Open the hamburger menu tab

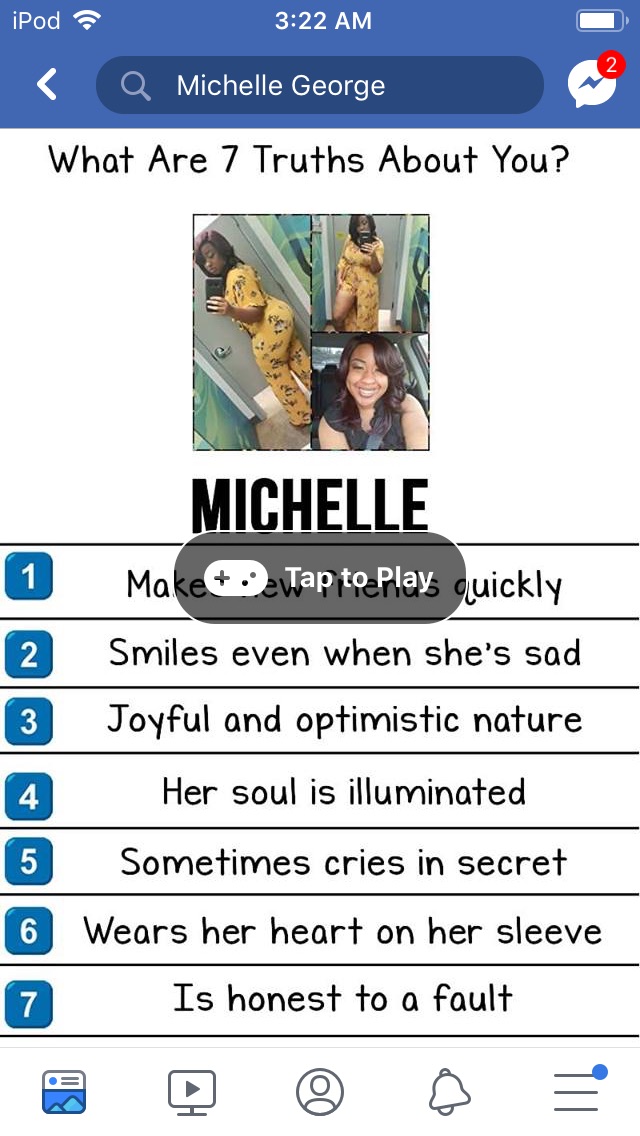click(x=578, y=1090)
